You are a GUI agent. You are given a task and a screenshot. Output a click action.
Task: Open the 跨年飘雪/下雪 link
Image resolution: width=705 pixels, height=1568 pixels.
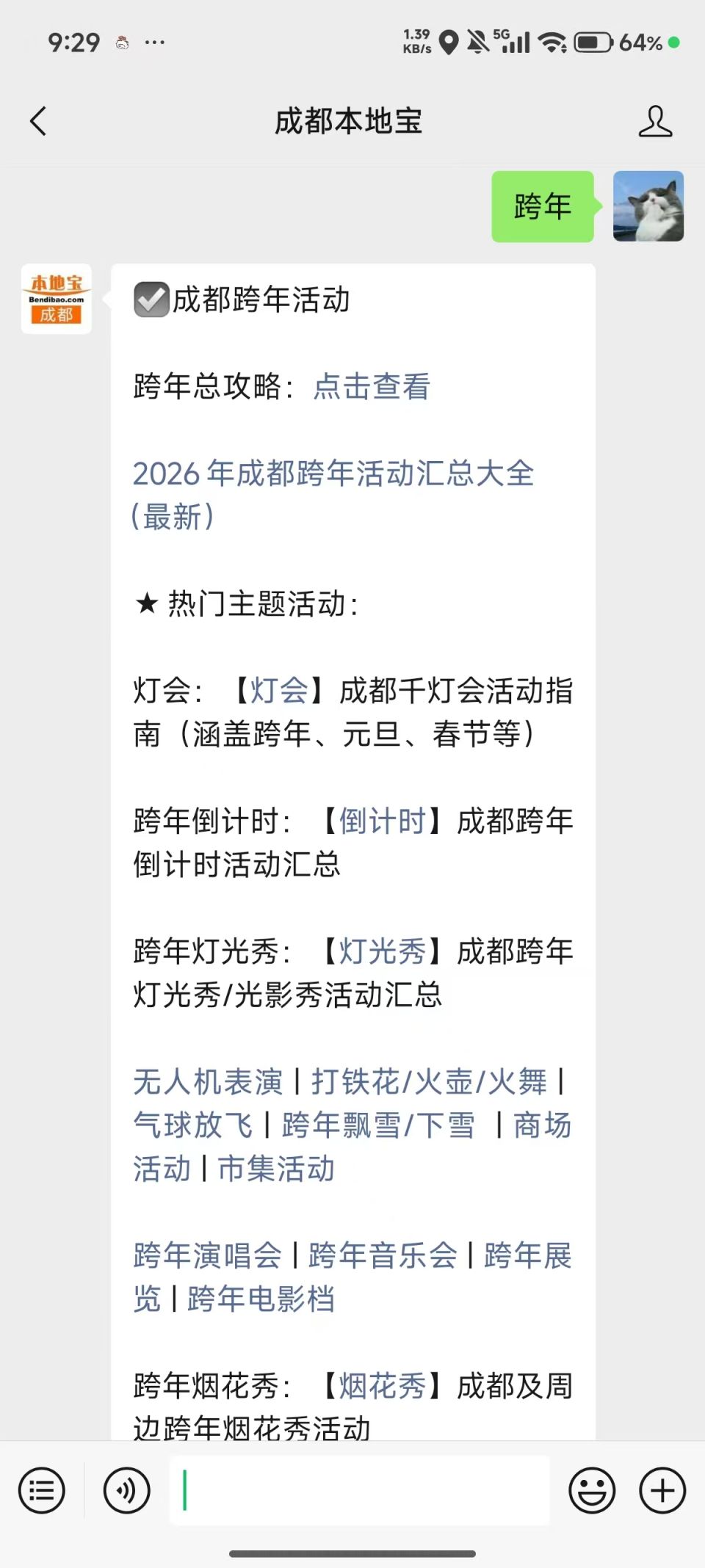tap(378, 1125)
